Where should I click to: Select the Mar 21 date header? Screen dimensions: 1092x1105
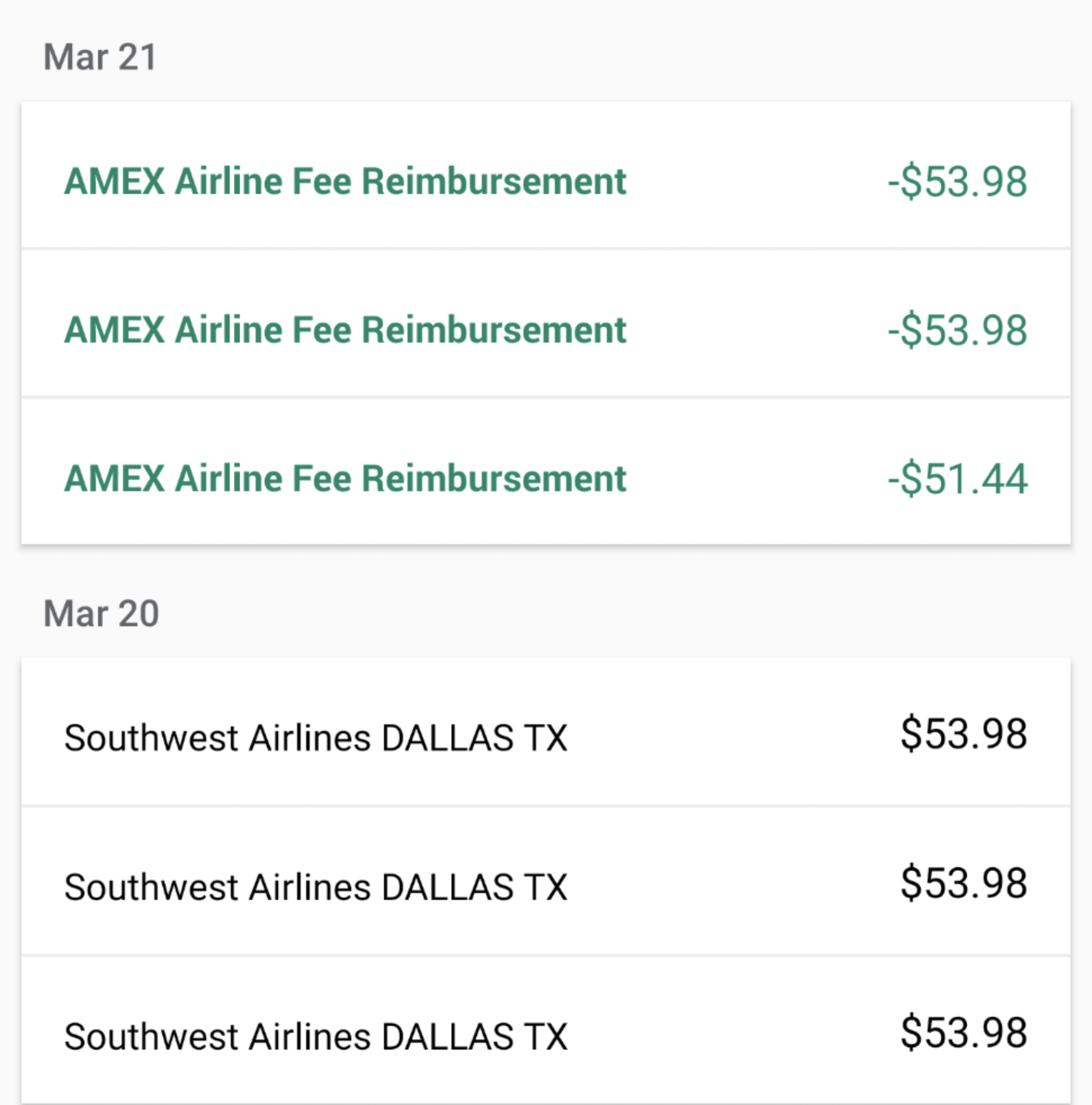coord(100,55)
